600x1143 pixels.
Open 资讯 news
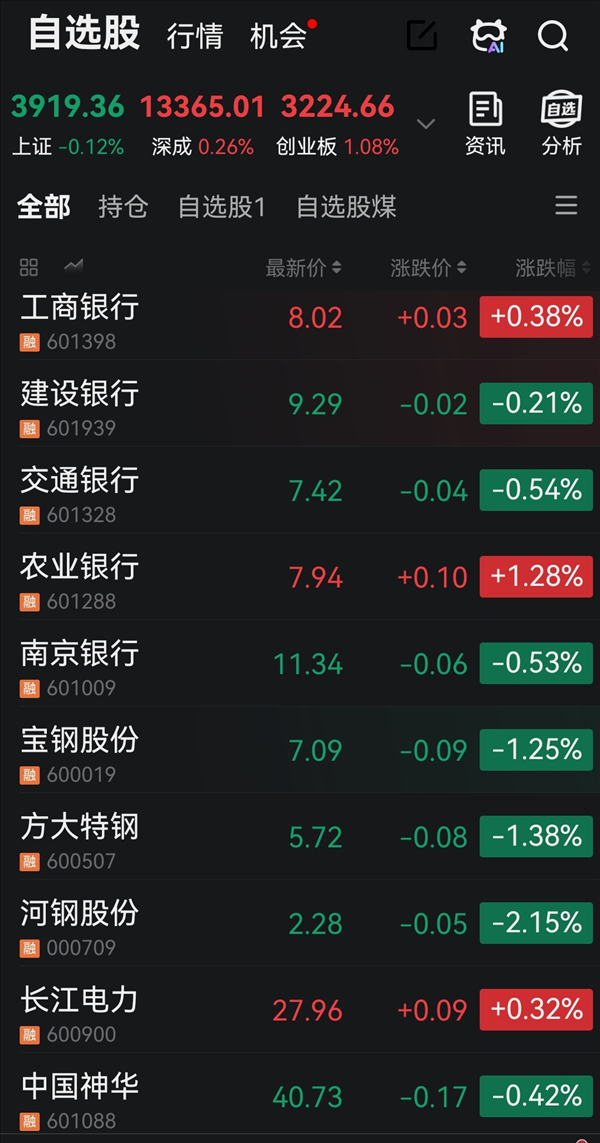coord(485,124)
